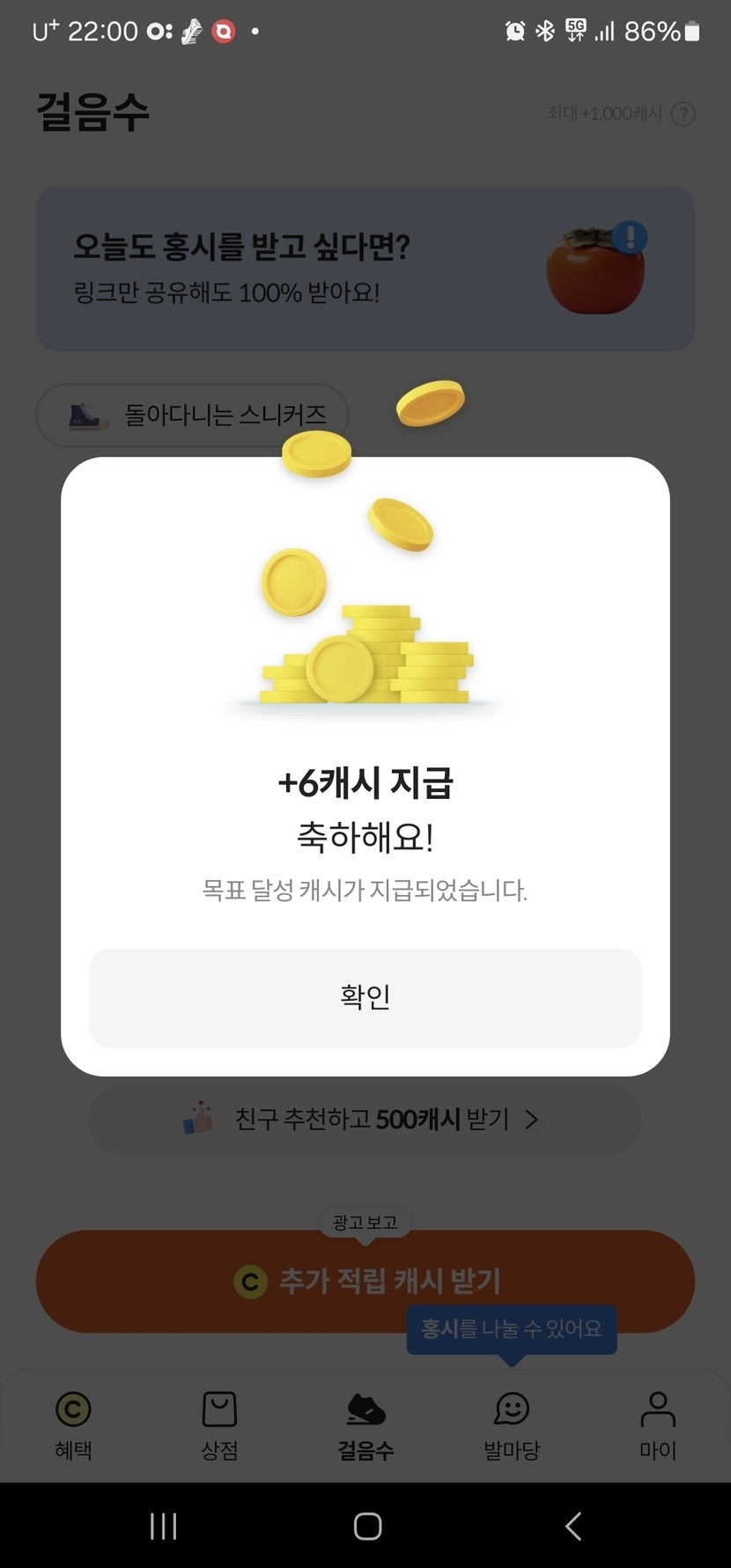
Task: Open the 홍시 sharing banner
Action: click(x=365, y=269)
